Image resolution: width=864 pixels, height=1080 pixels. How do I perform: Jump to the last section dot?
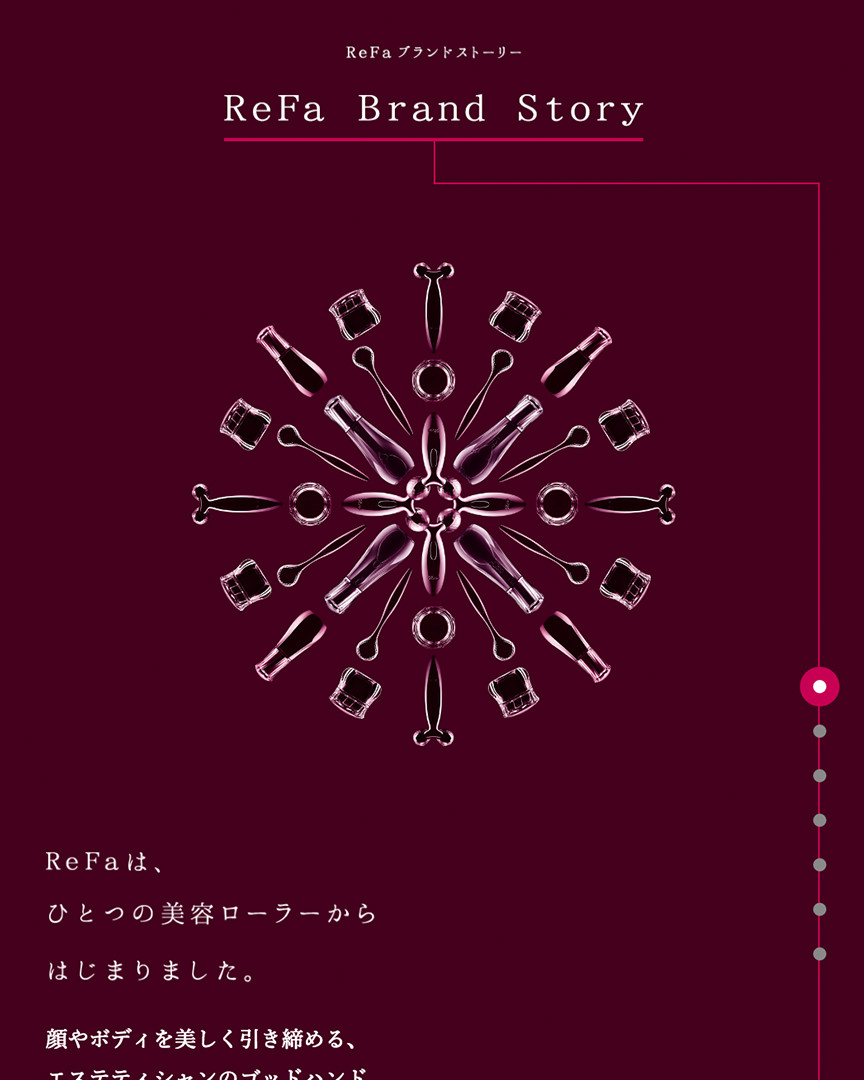(819, 954)
